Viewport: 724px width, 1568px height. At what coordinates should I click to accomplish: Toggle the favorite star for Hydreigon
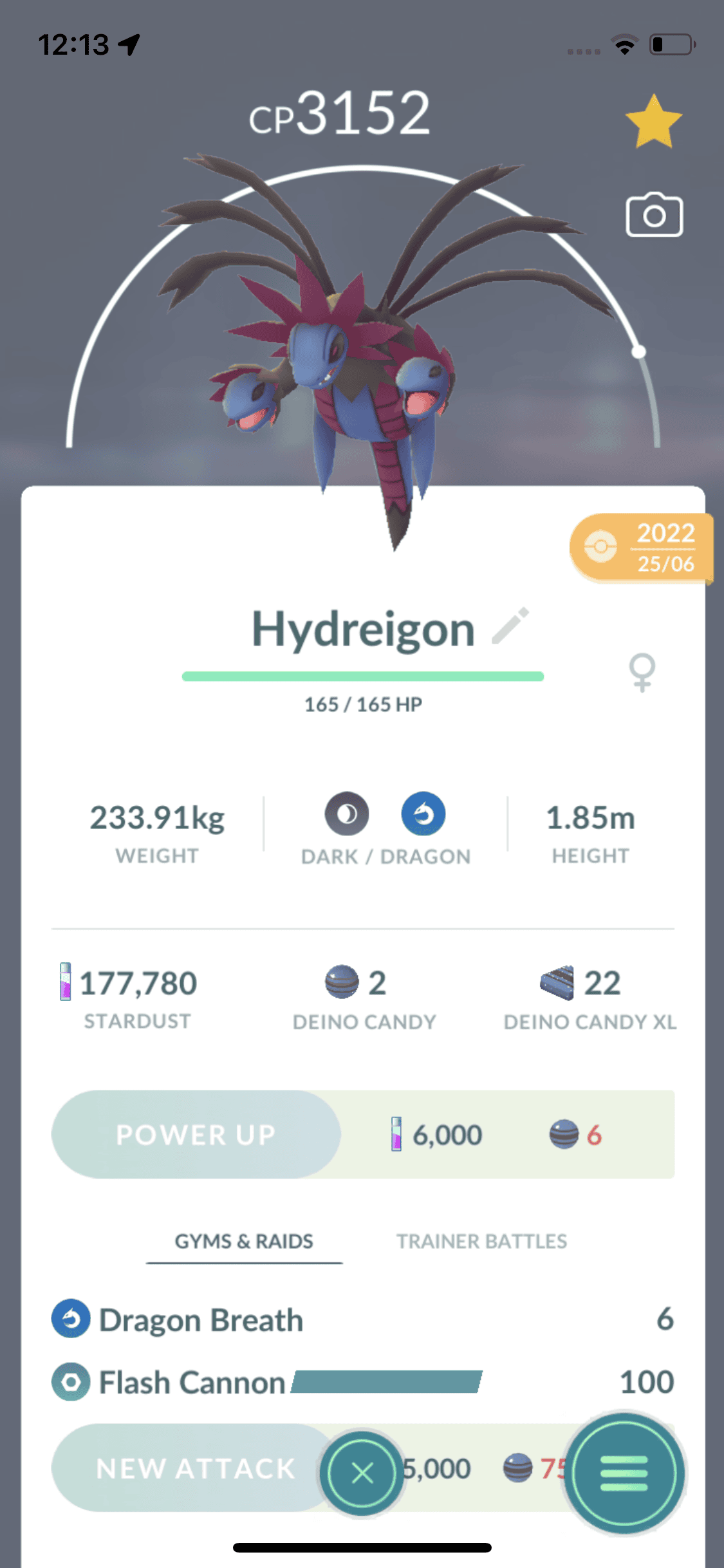[653, 122]
